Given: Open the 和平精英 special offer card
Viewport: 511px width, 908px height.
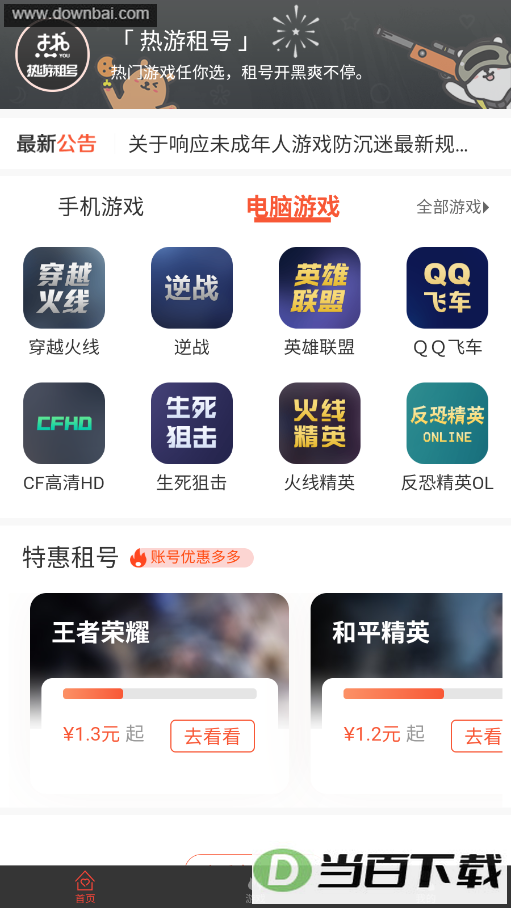Looking at the screenshot, I should click(407, 693).
